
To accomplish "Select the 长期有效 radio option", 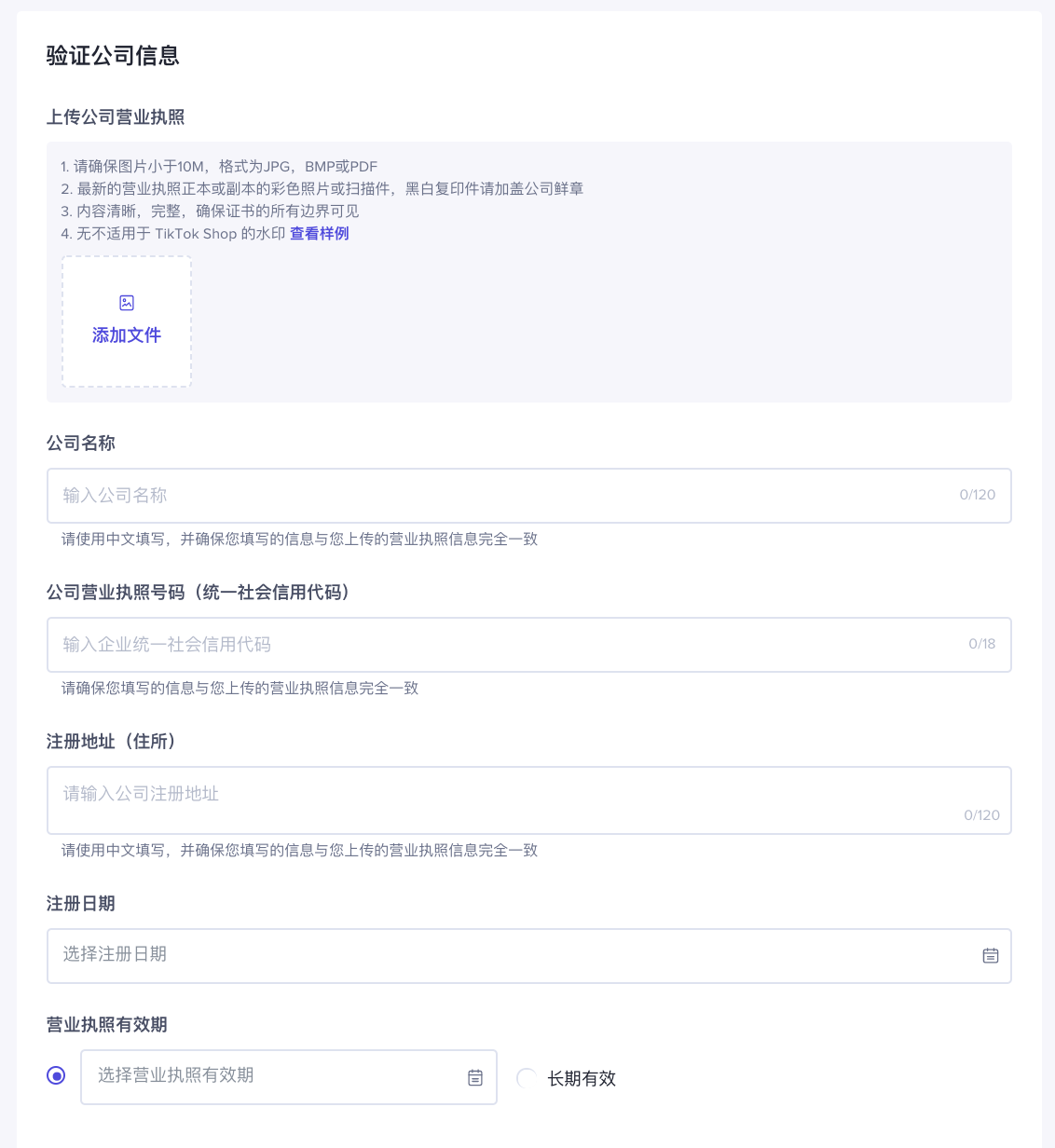I will point(527,1078).
